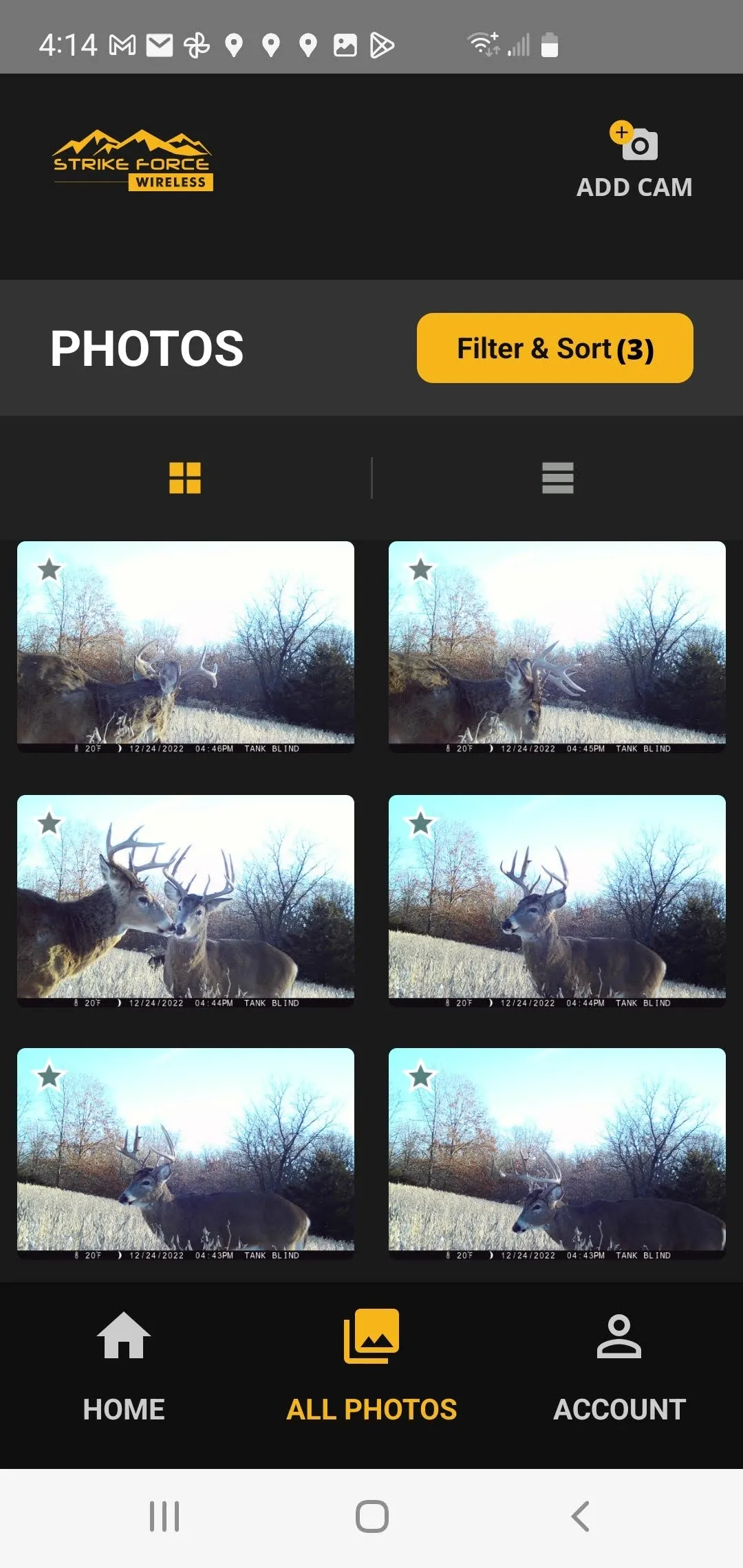The width and height of the screenshot is (743, 1568).
Task: Tap the ADD CAM camera icon
Action: (634, 143)
